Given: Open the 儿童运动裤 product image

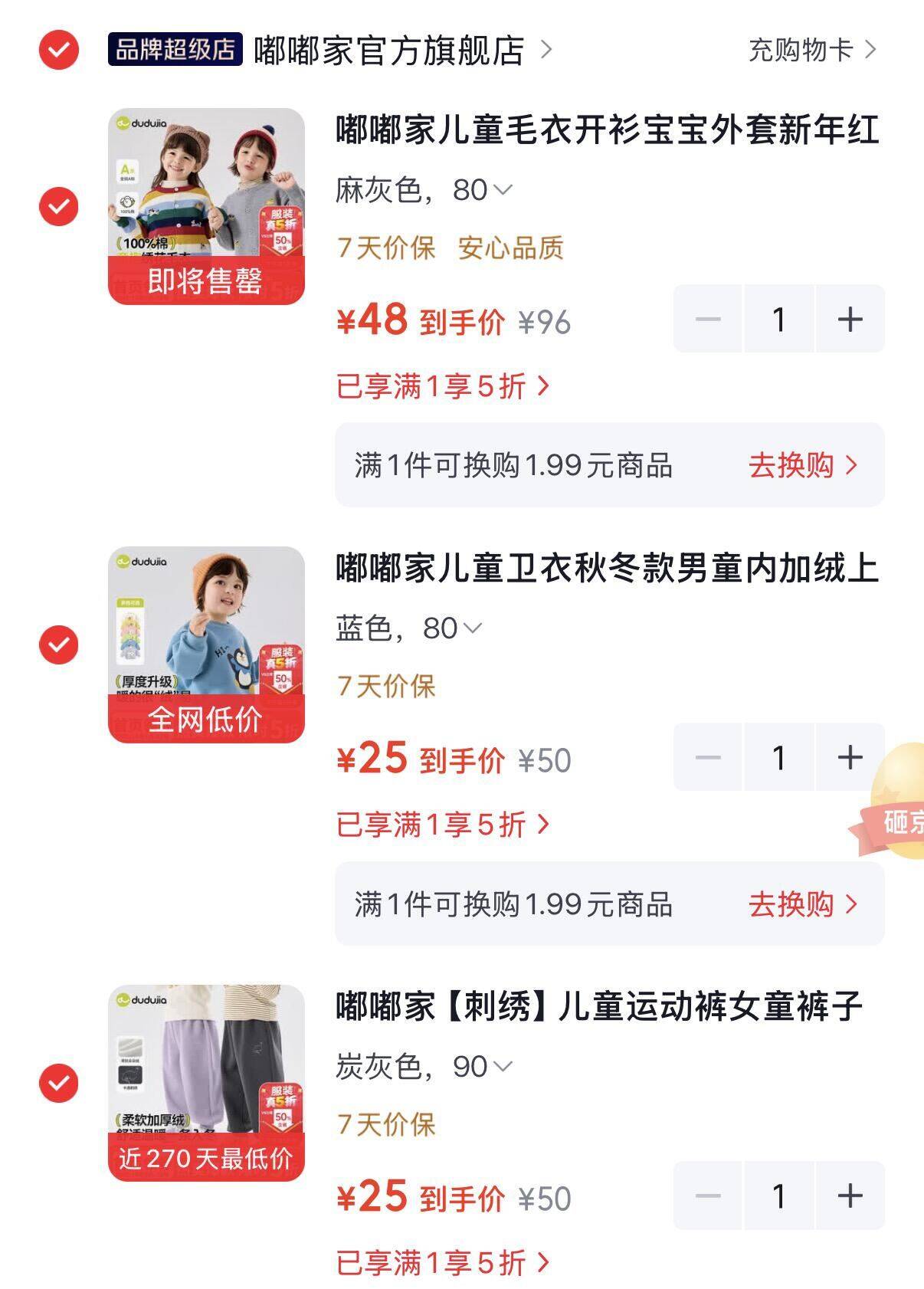Looking at the screenshot, I should [206, 1083].
